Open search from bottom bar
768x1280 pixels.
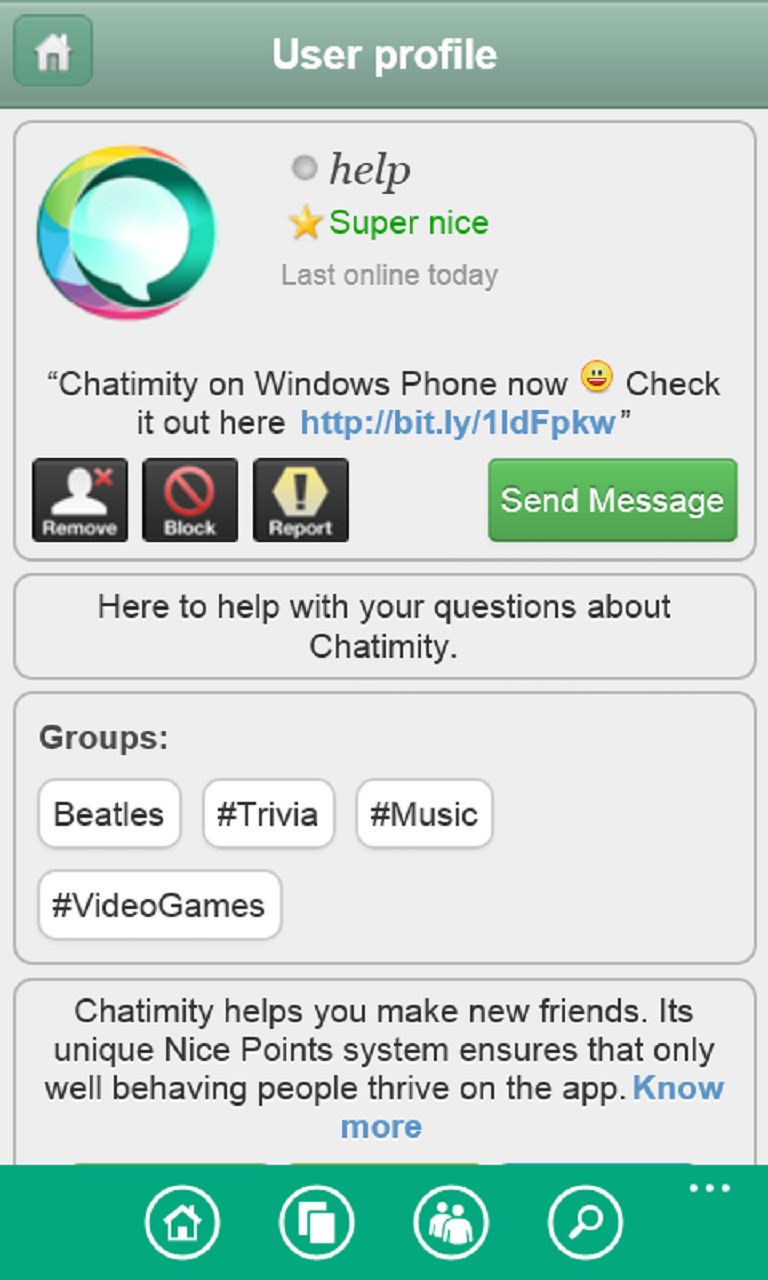click(x=585, y=1222)
